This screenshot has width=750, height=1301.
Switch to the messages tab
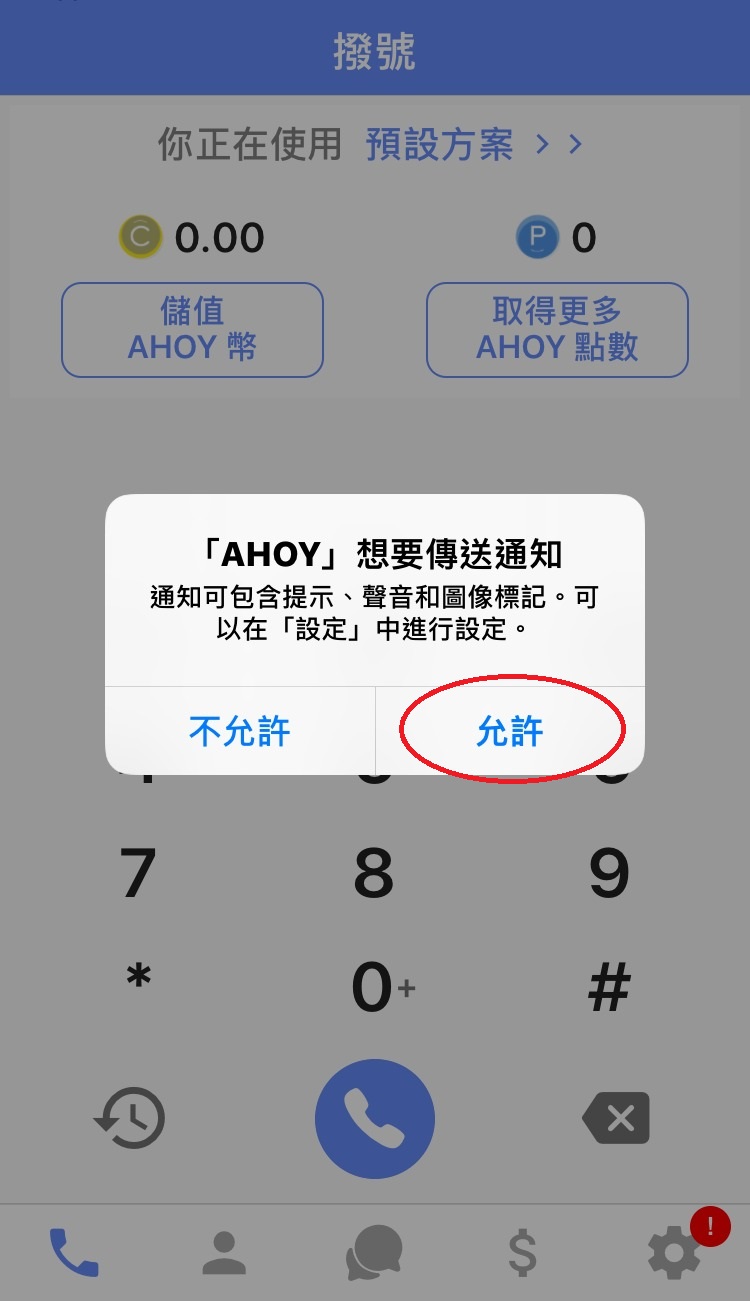[x=374, y=1253]
